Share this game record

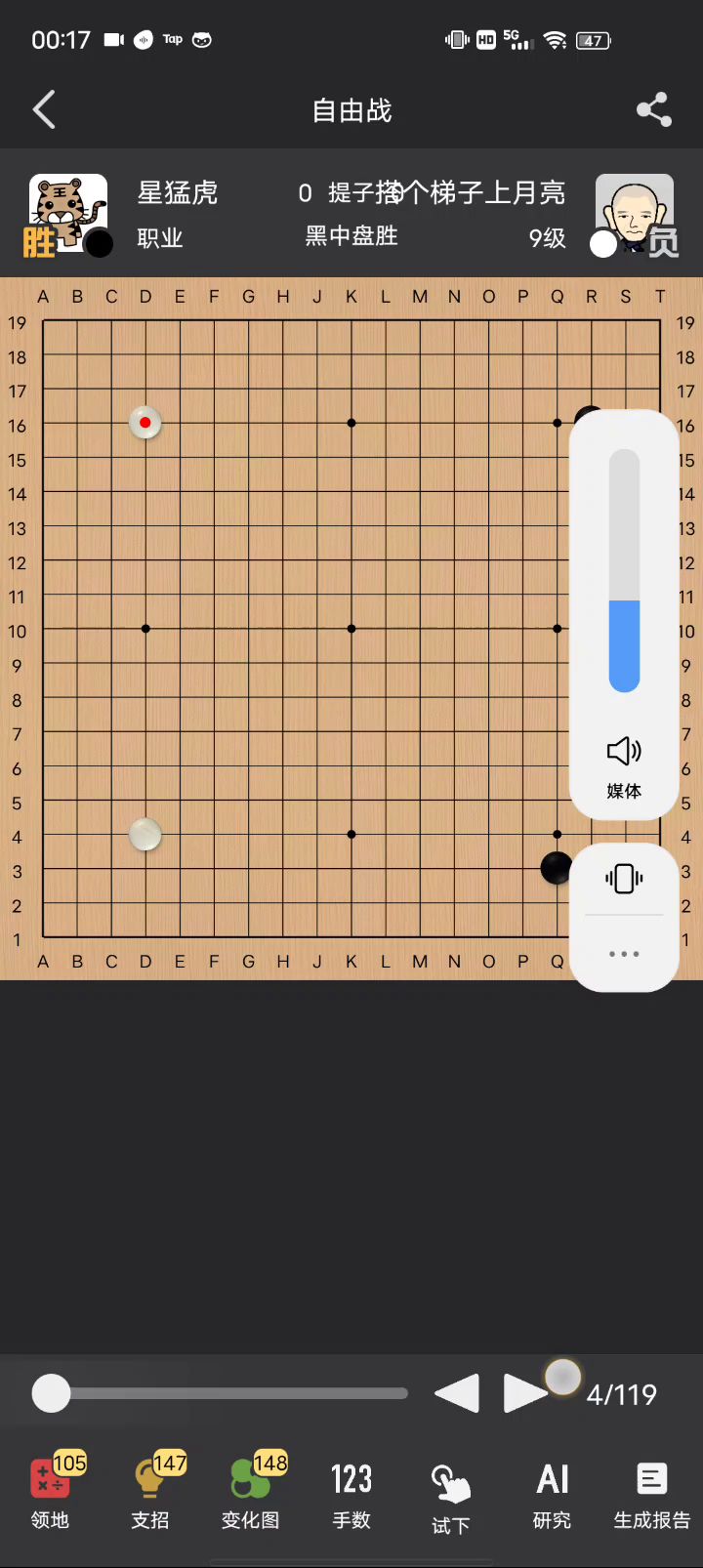click(x=653, y=110)
